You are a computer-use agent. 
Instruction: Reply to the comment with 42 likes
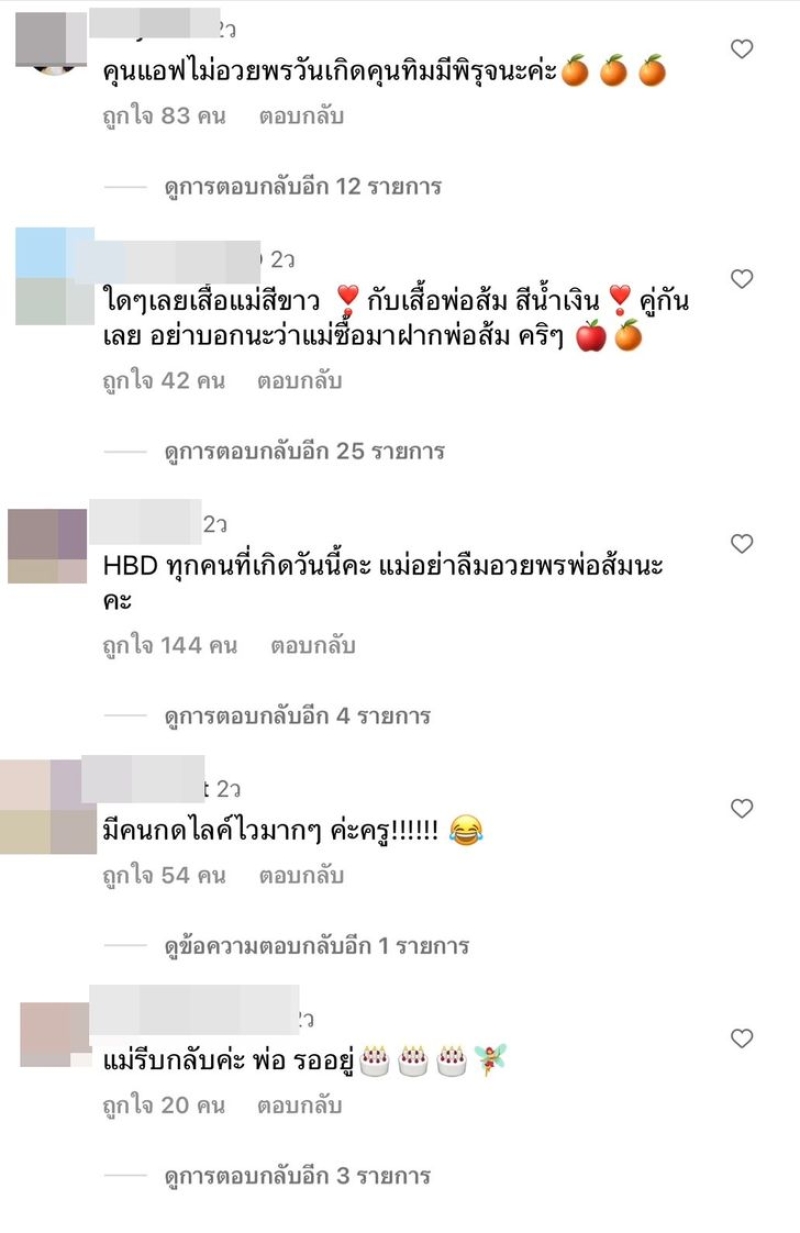(299, 381)
